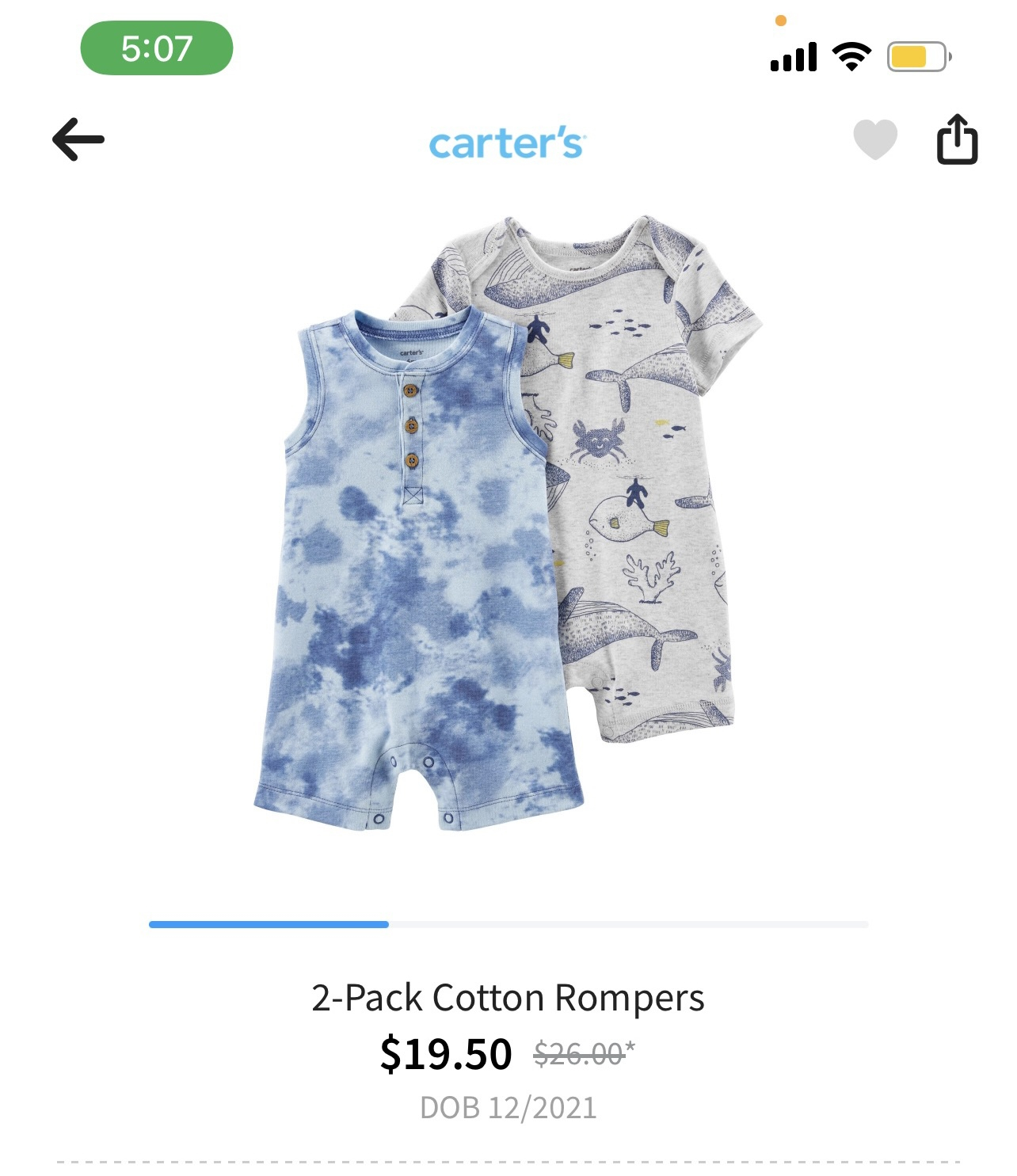Favorite this romper with the heart icon

(874, 139)
